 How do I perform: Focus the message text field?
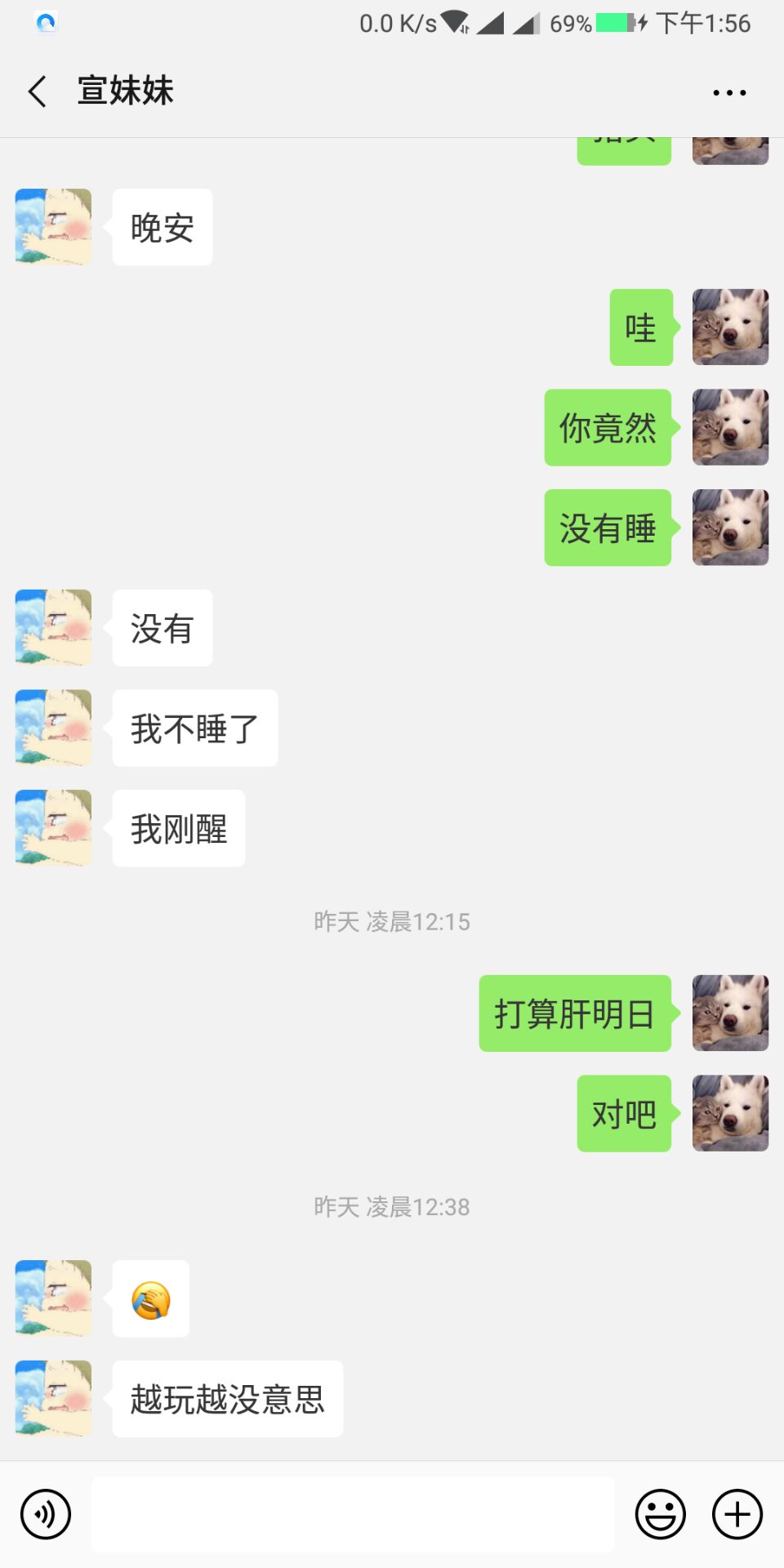353,1514
